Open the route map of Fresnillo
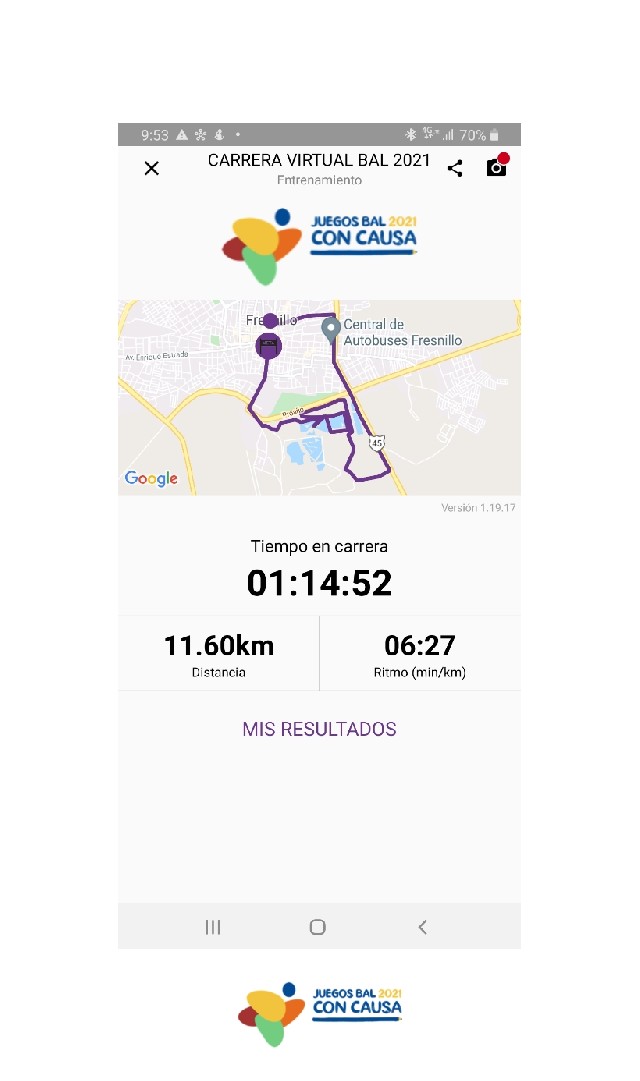 tap(319, 397)
